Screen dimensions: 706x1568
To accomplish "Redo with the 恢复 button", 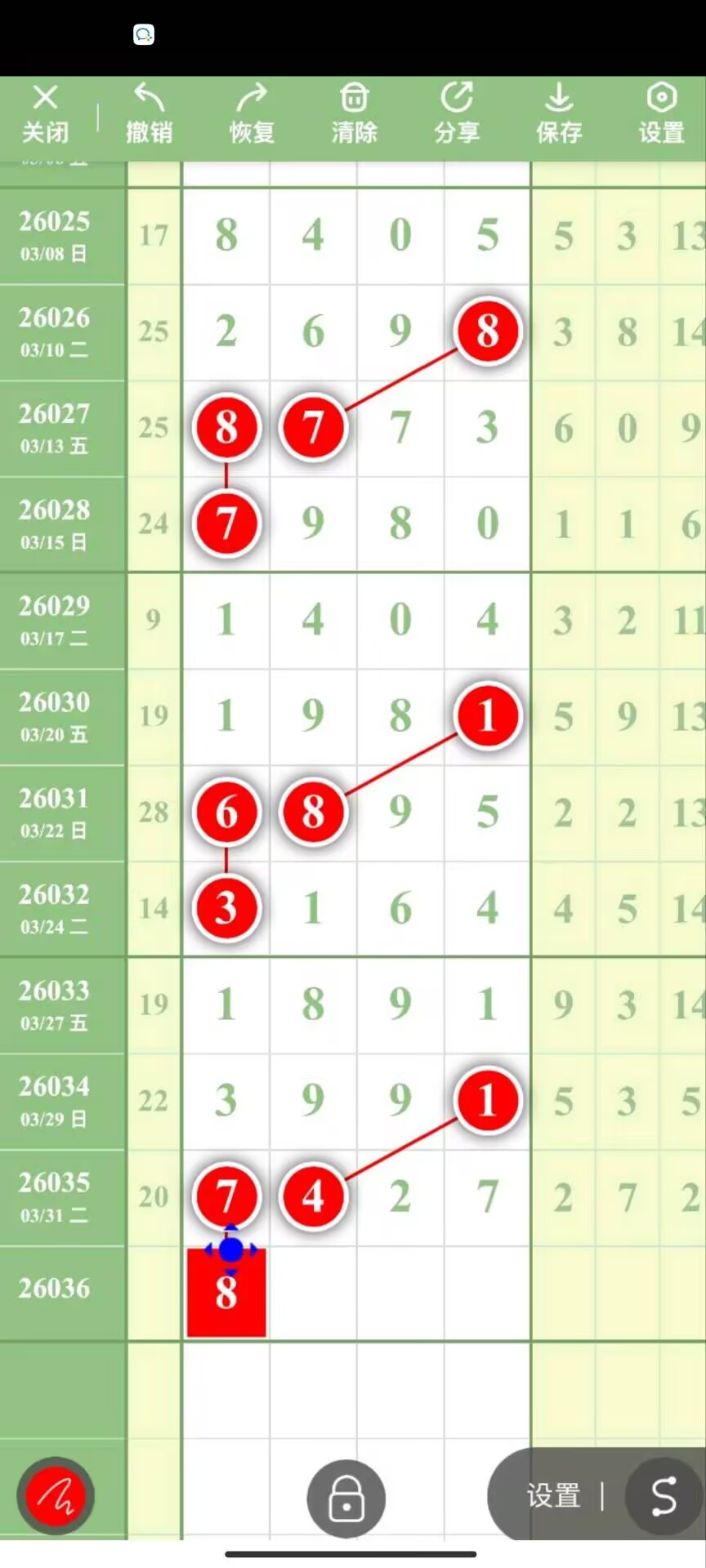I will click(x=252, y=114).
